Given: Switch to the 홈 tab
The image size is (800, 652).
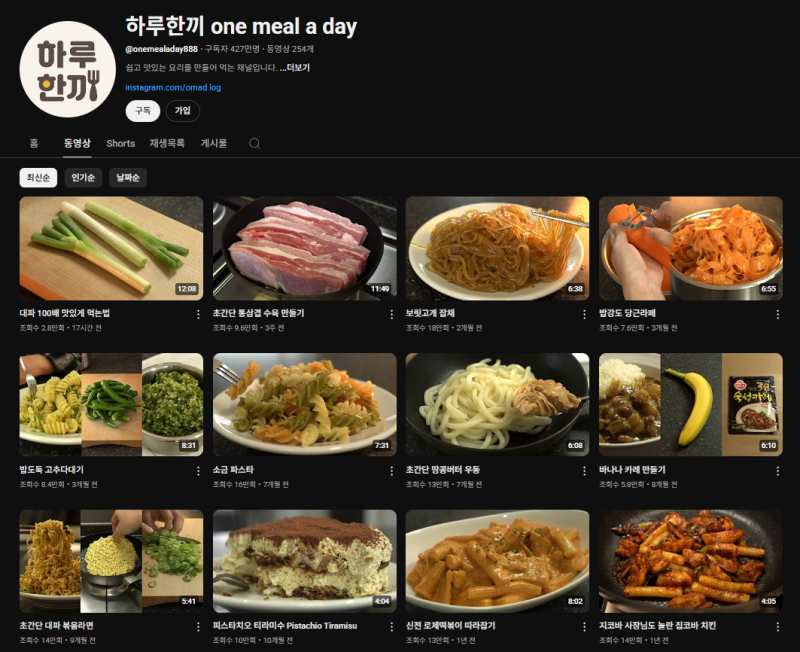Looking at the screenshot, I should (34, 143).
